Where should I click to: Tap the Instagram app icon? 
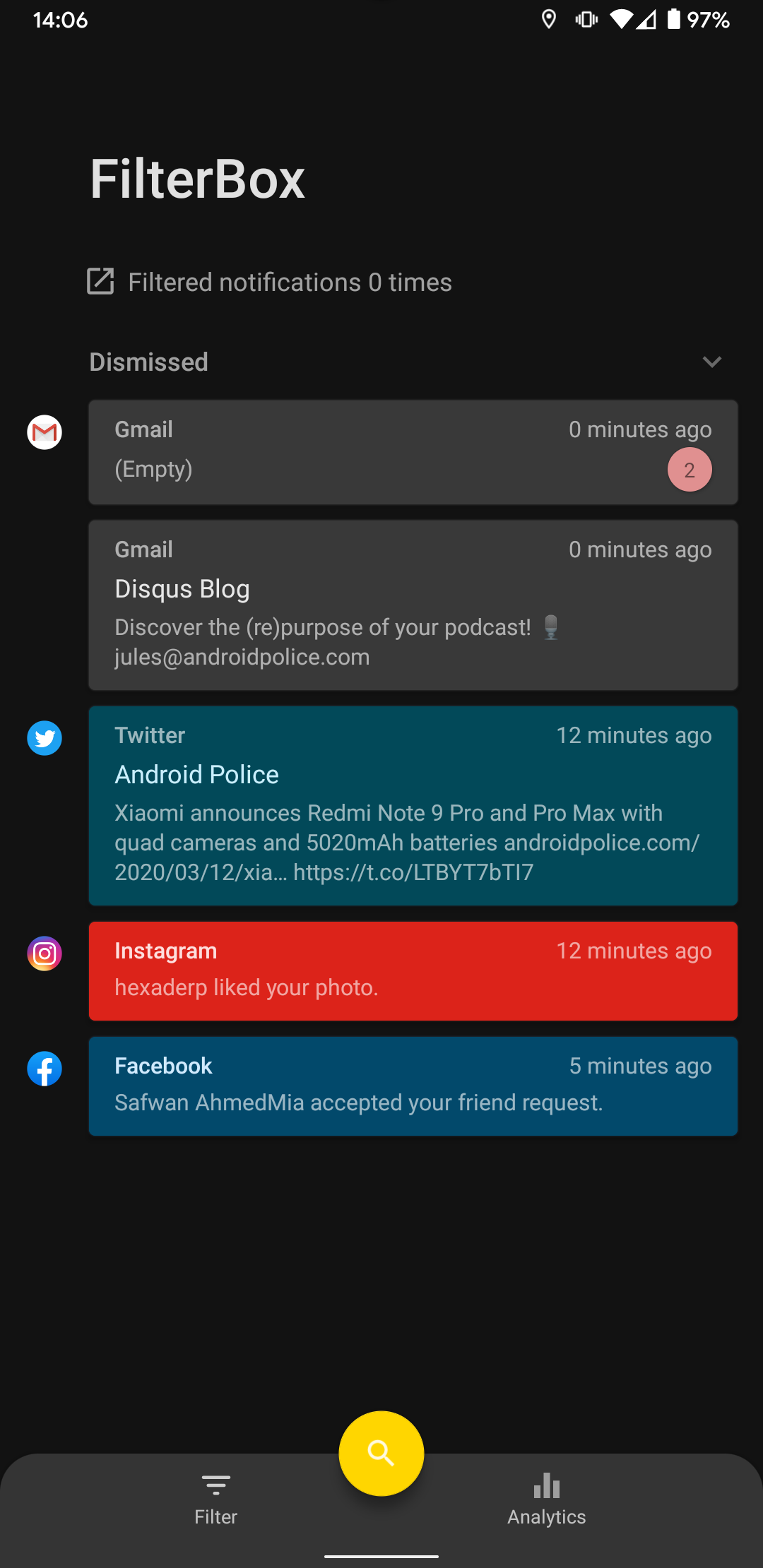tap(44, 953)
